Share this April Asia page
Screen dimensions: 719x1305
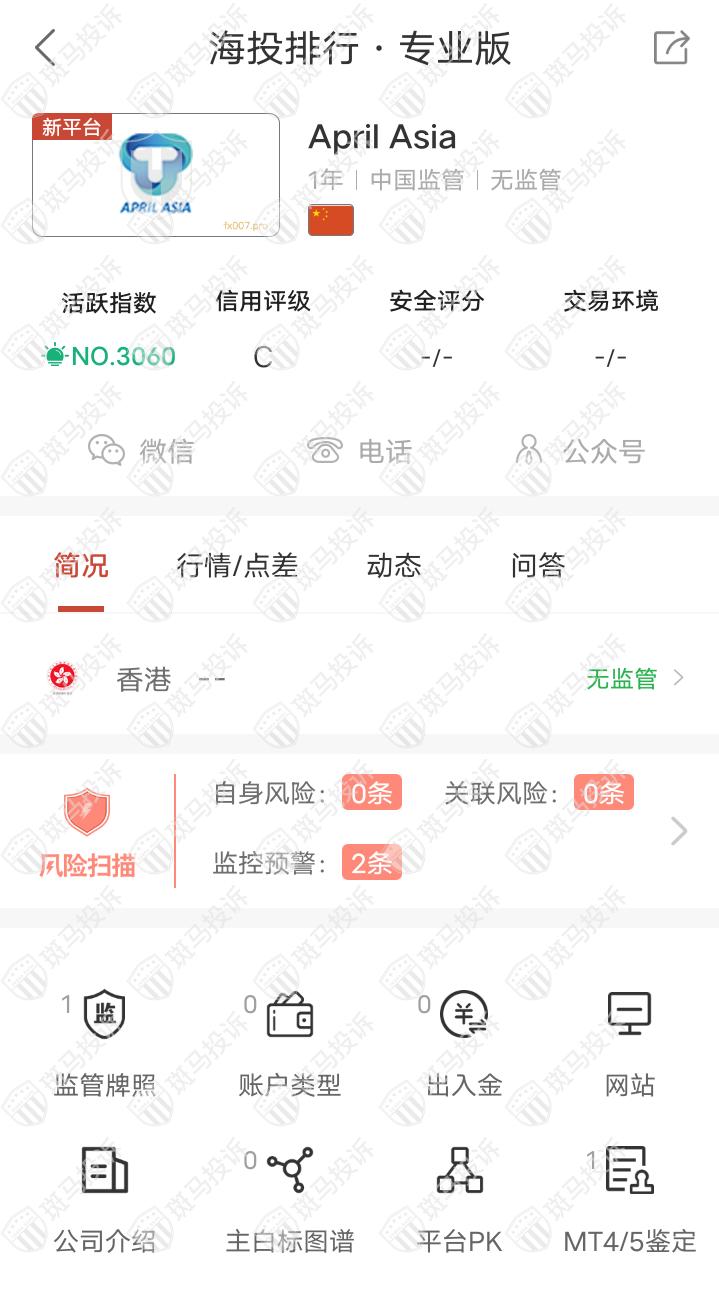click(x=670, y=48)
